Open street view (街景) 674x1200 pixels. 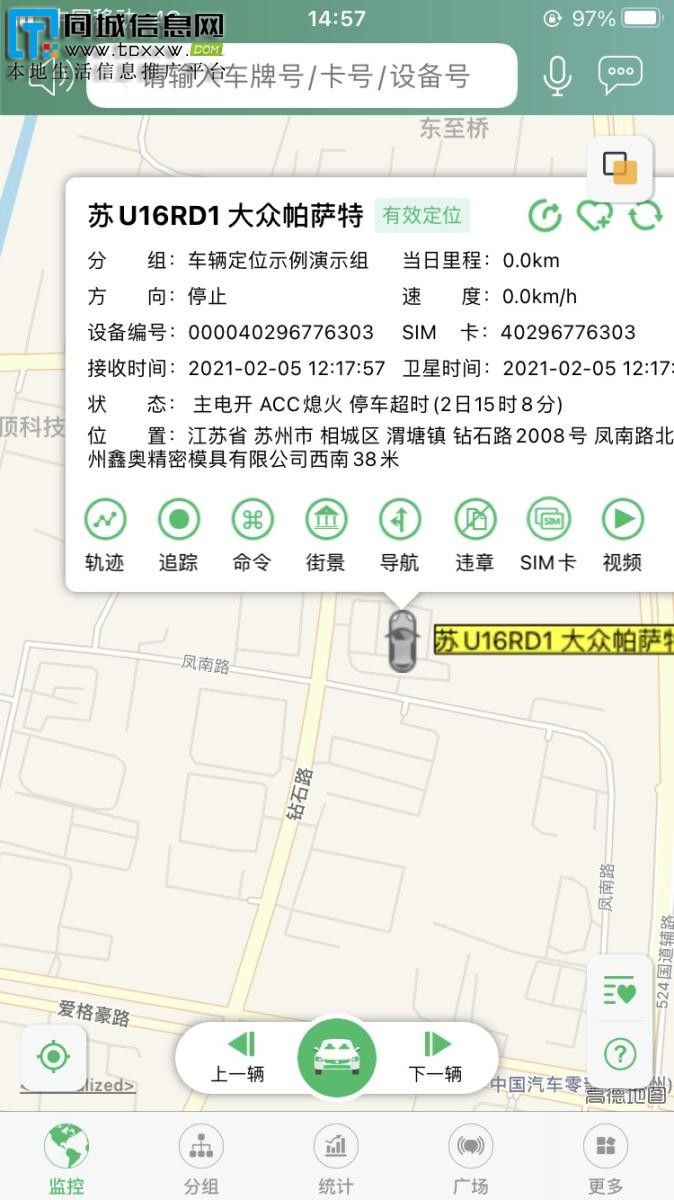coord(326,536)
